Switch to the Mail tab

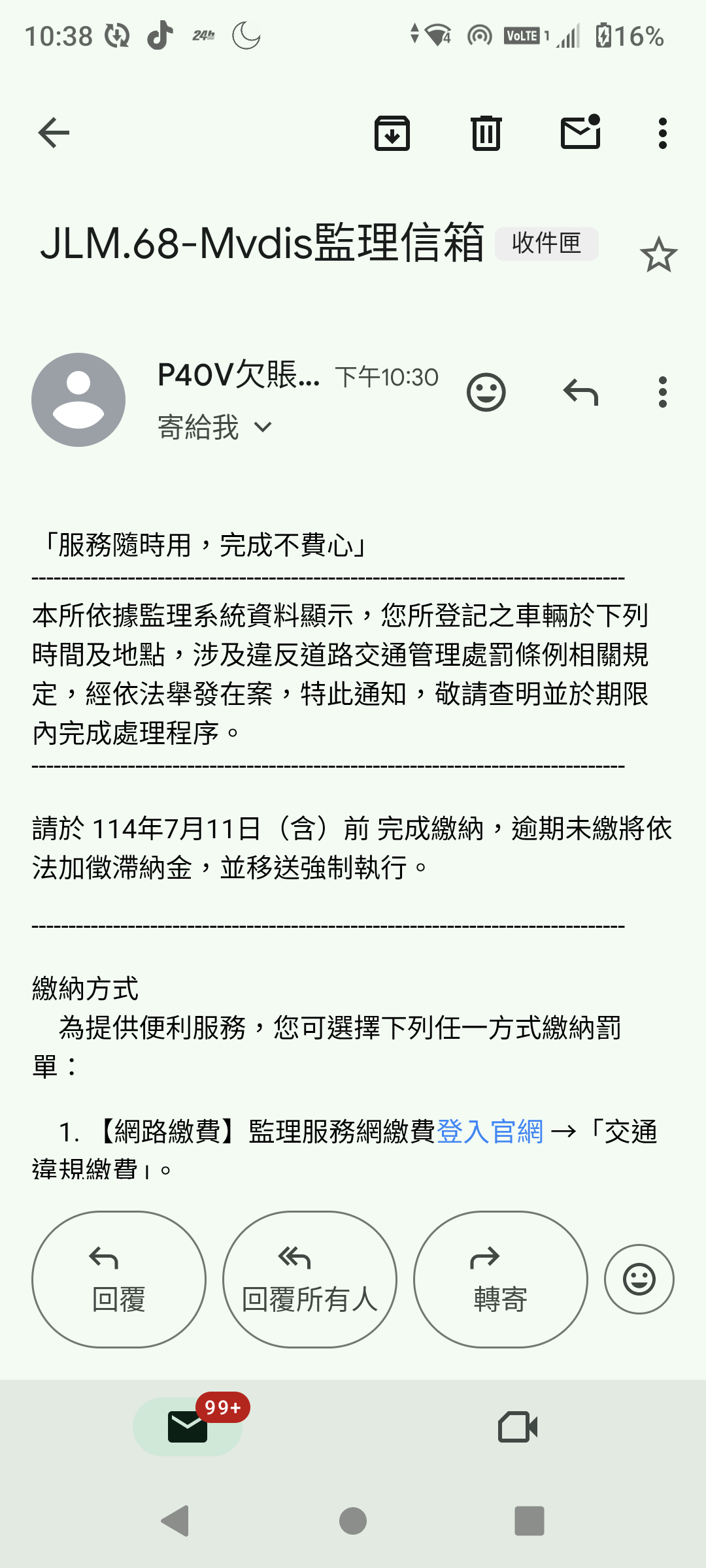point(188,1426)
